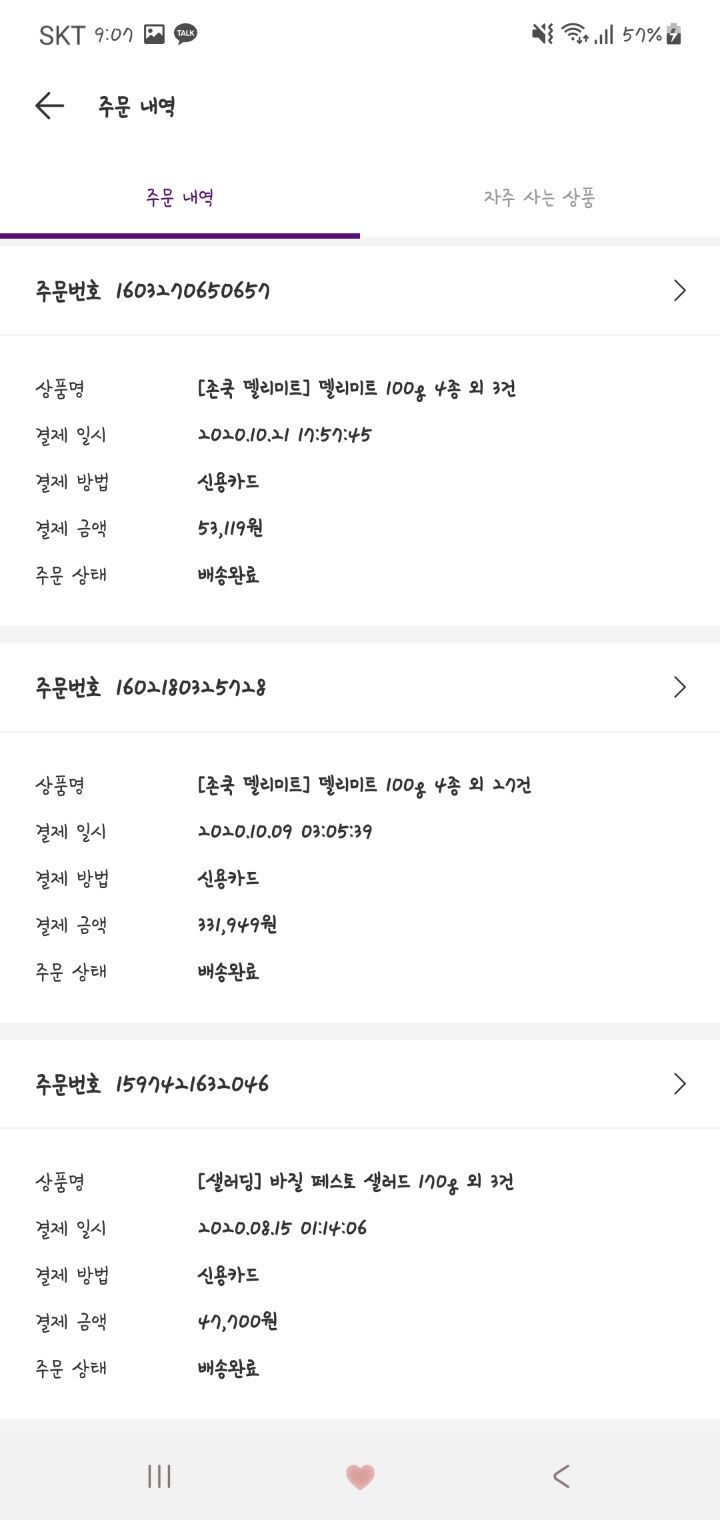Switch to the 자주 사는 상품 tab
720x1520 pixels.
(x=540, y=197)
